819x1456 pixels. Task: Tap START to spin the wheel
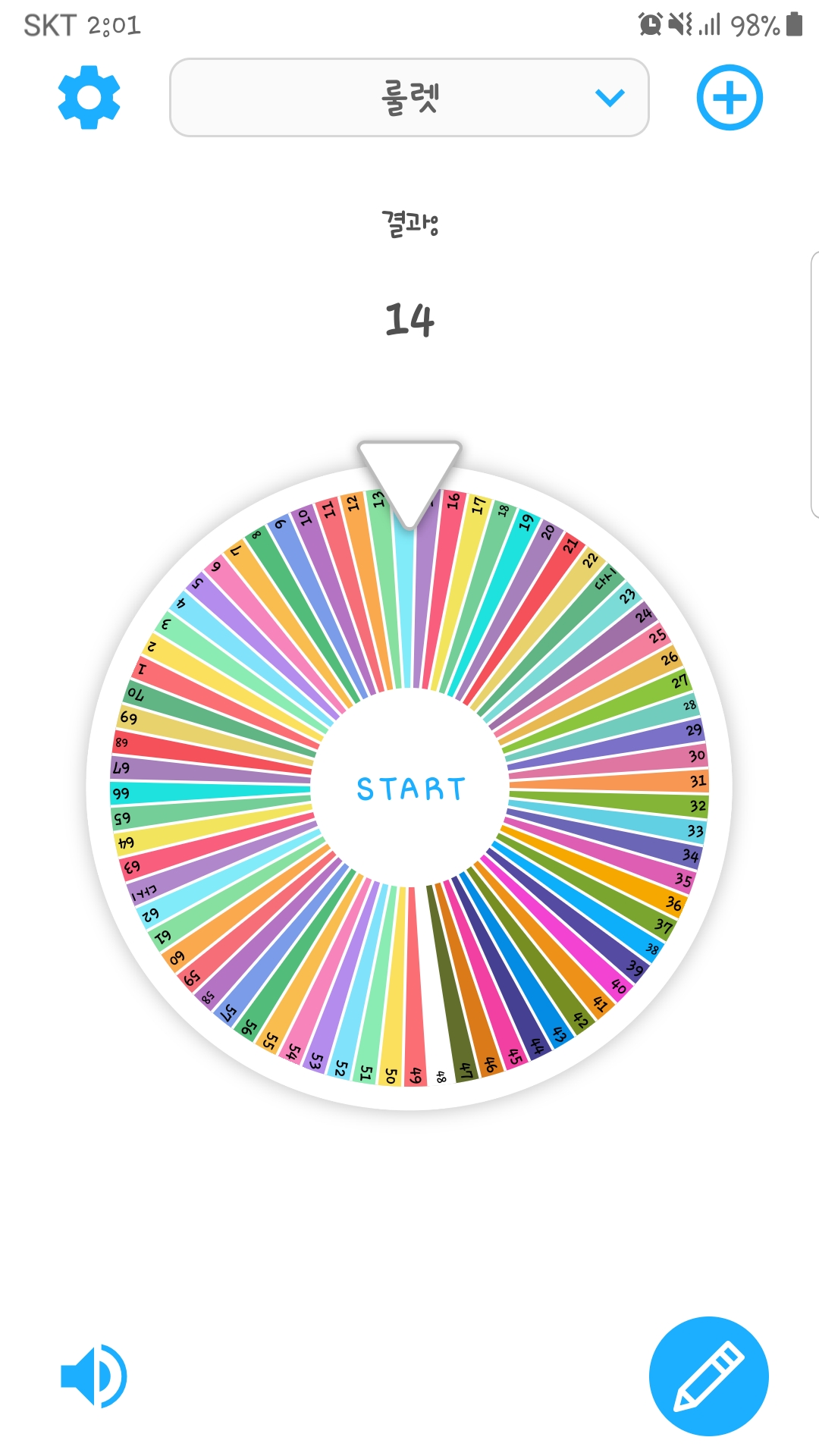pos(409,789)
